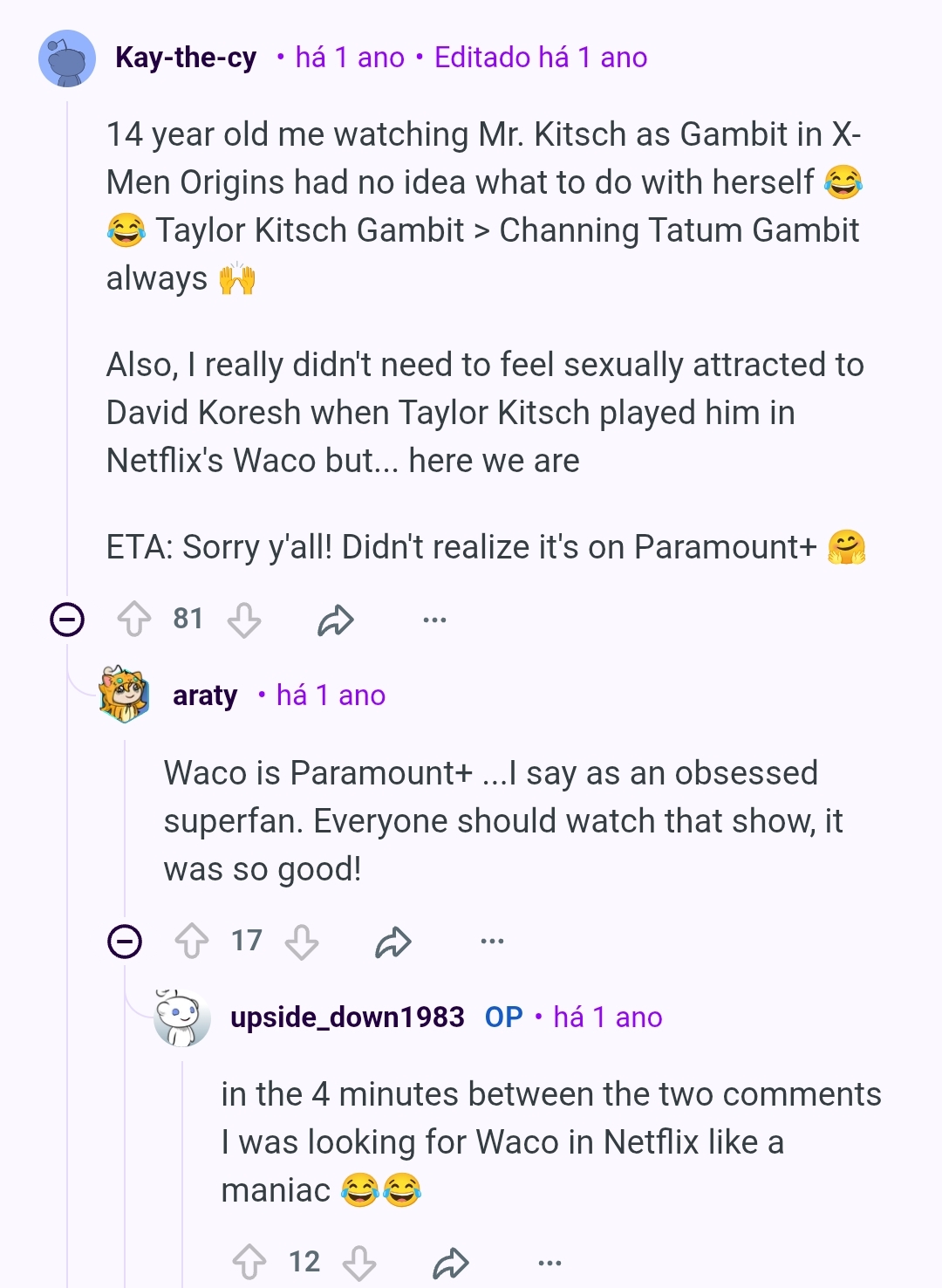This screenshot has height=1288, width=942.
Task: Downvote araty's comment
Action: (x=302, y=942)
